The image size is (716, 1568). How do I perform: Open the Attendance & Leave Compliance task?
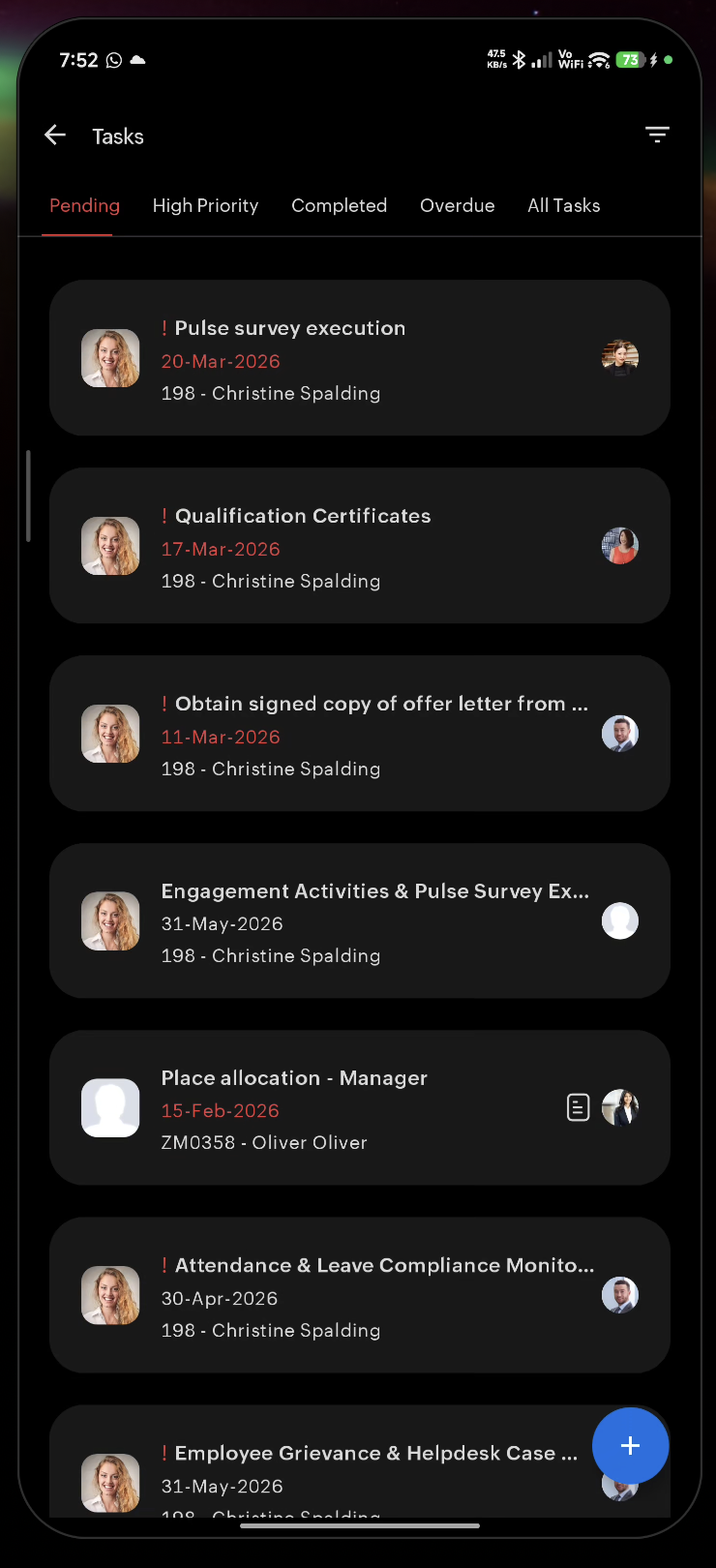(358, 1295)
